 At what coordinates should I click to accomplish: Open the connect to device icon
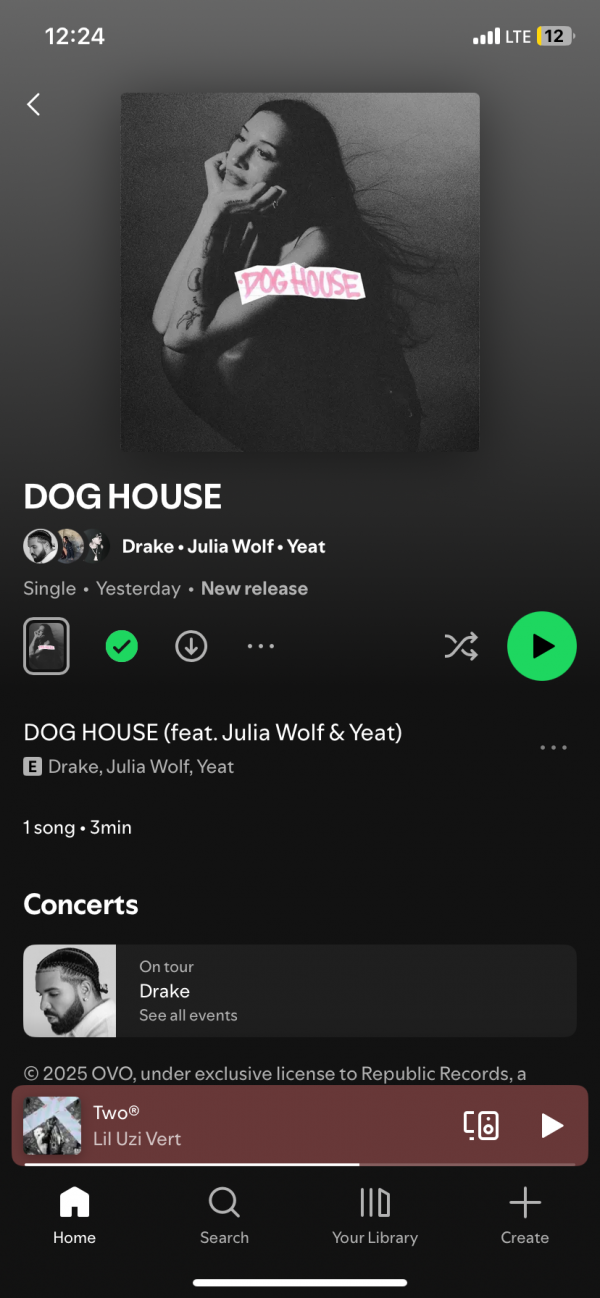click(481, 1125)
